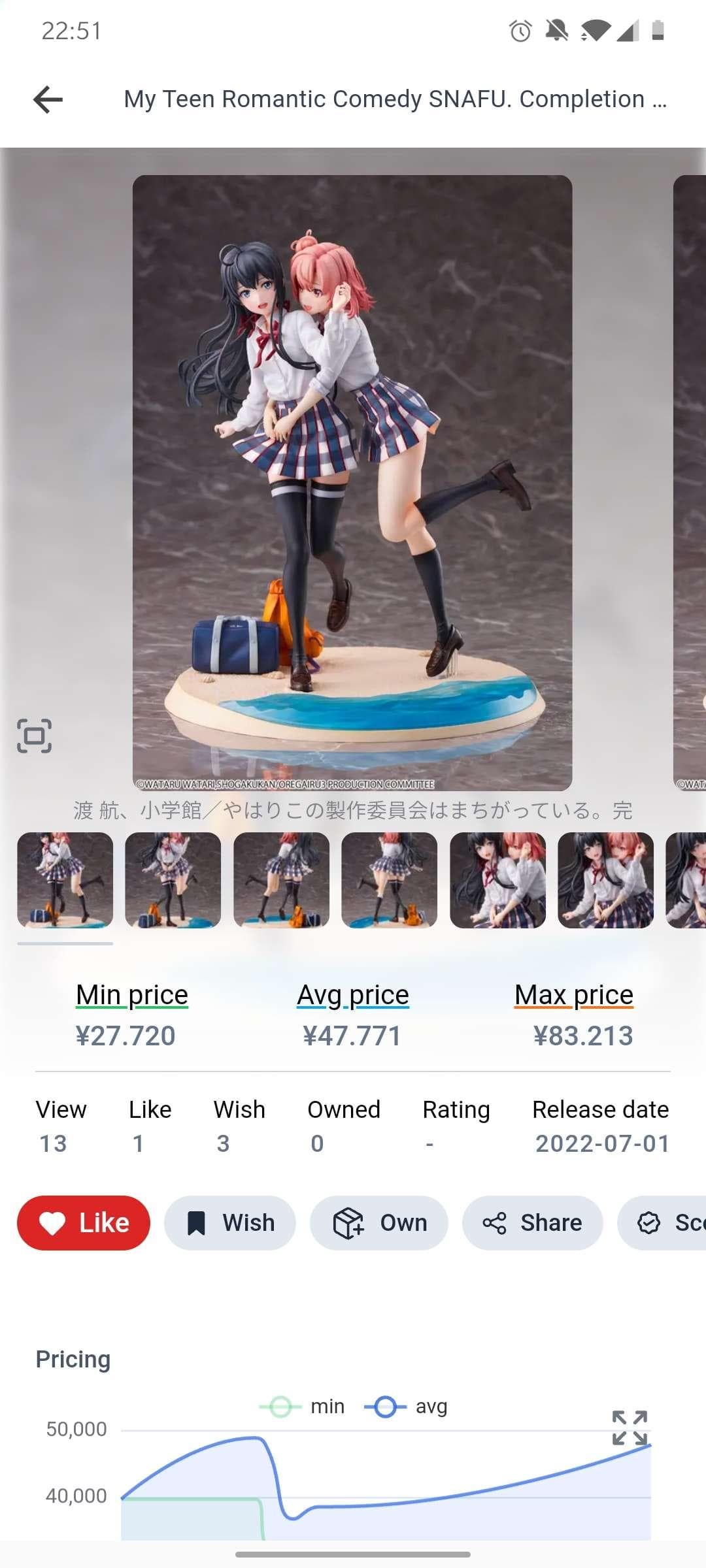Go back using the arrow icon

48,99
